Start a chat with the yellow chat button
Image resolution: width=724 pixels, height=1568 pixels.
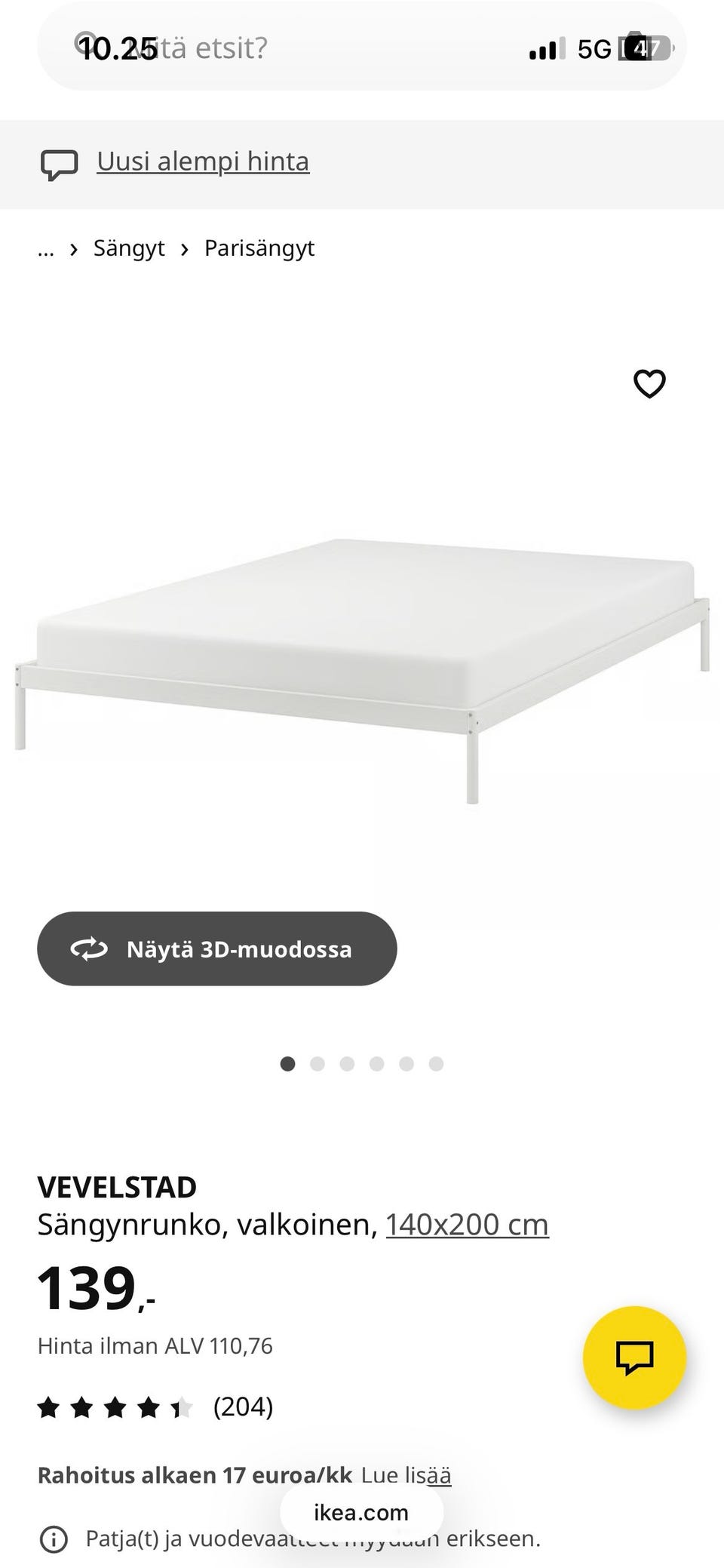[x=634, y=1357]
